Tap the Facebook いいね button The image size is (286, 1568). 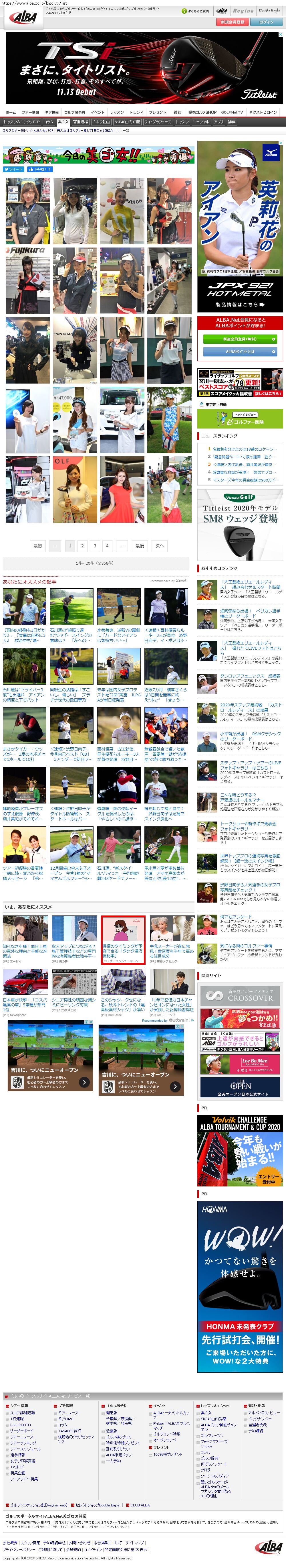click(39, 169)
